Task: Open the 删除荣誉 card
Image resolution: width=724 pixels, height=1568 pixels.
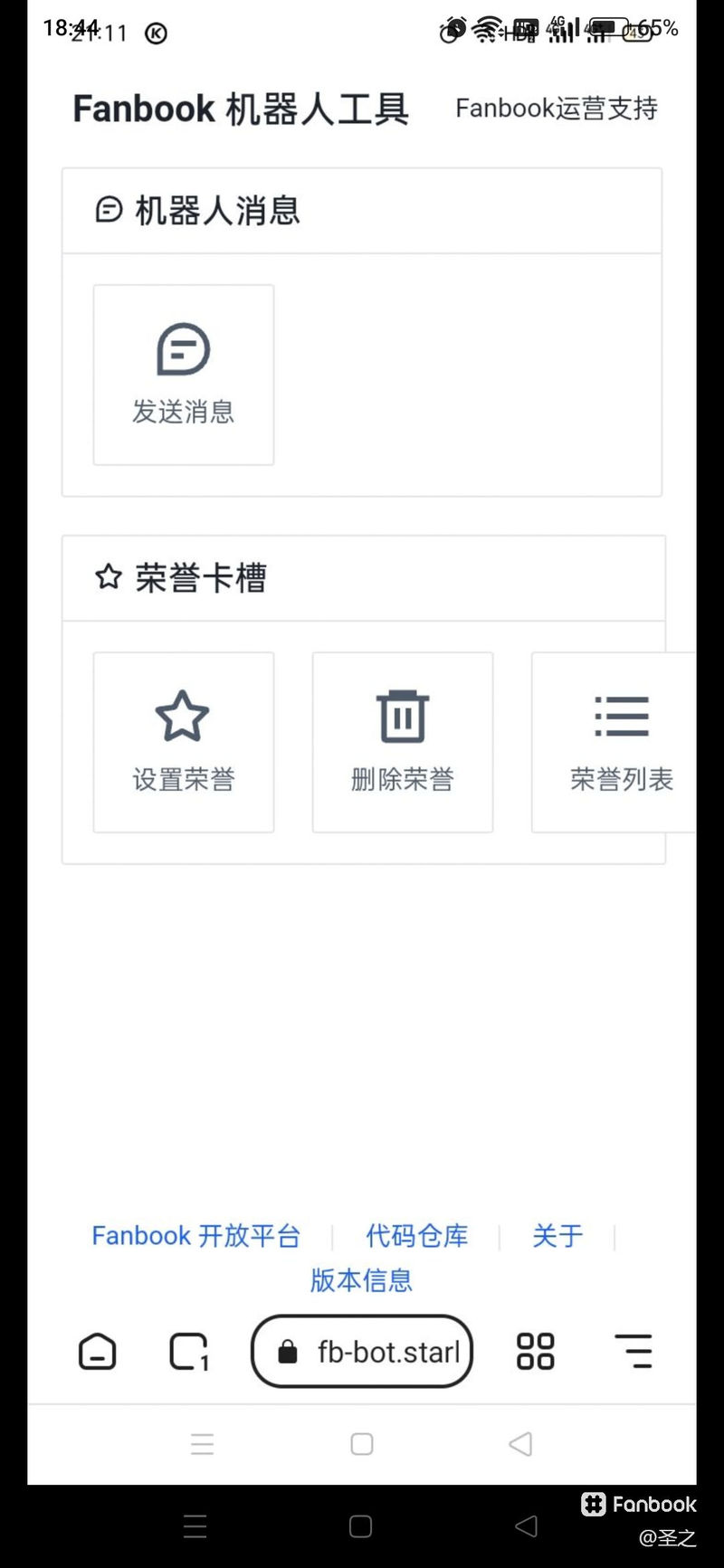Action: (403, 742)
